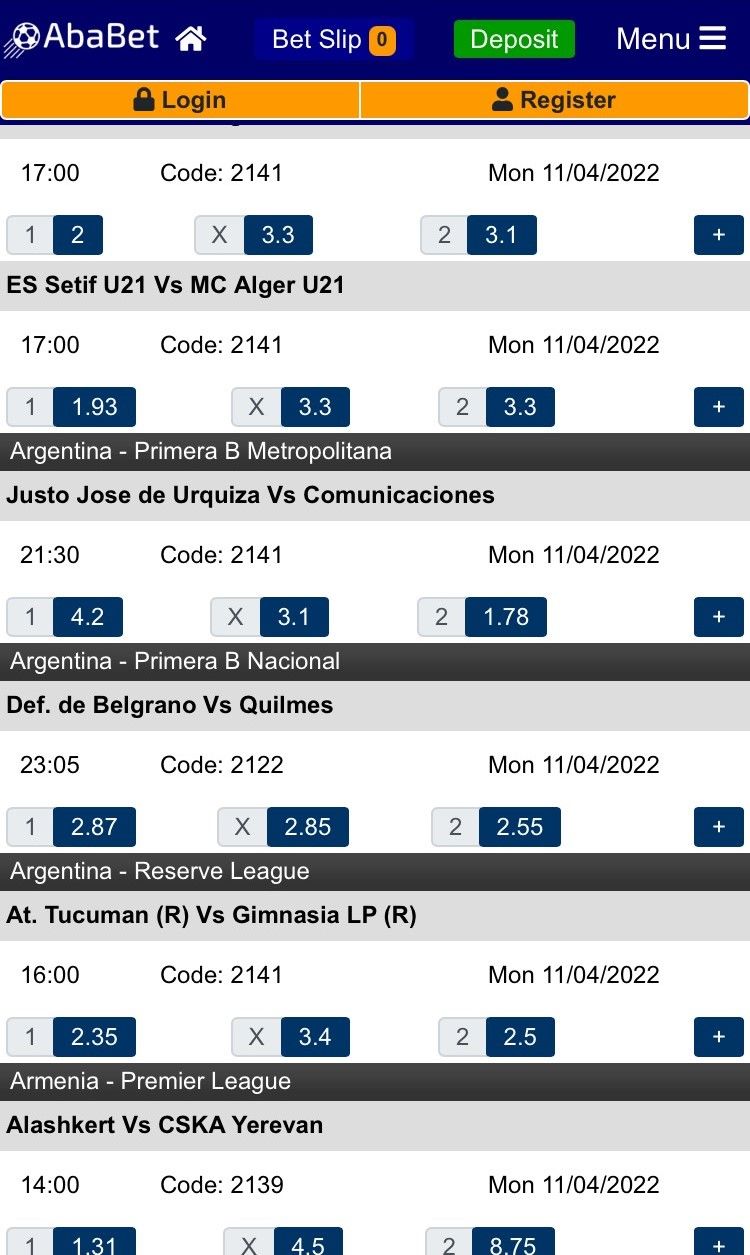Image resolution: width=750 pixels, height=1255 pixels.
Task: Click the match title Alashkert Vs CSKA Yerevan
Action: tap(165, 1125)
